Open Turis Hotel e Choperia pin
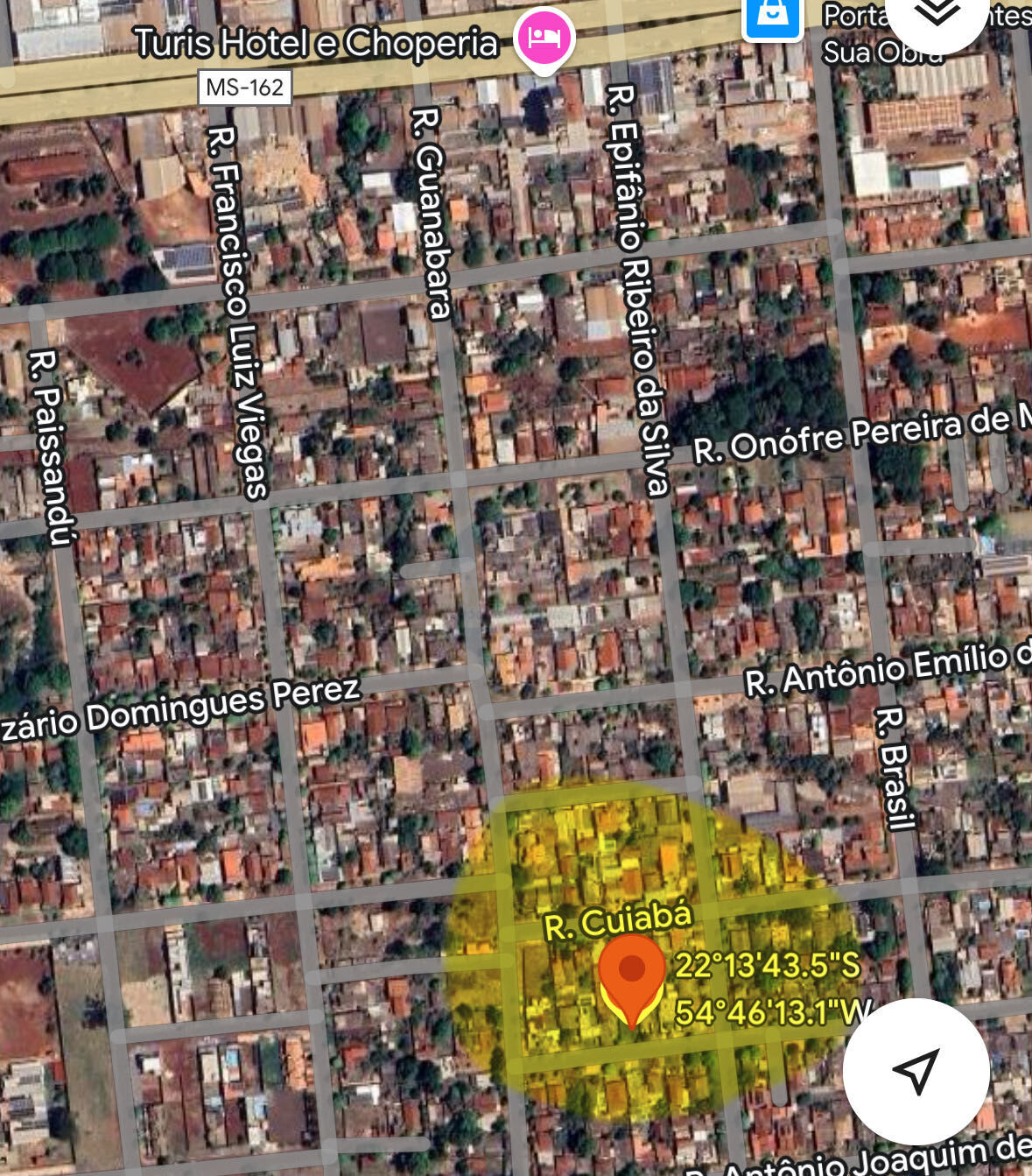Viewport: 1032px width, 1176px height. pos(544,39)
